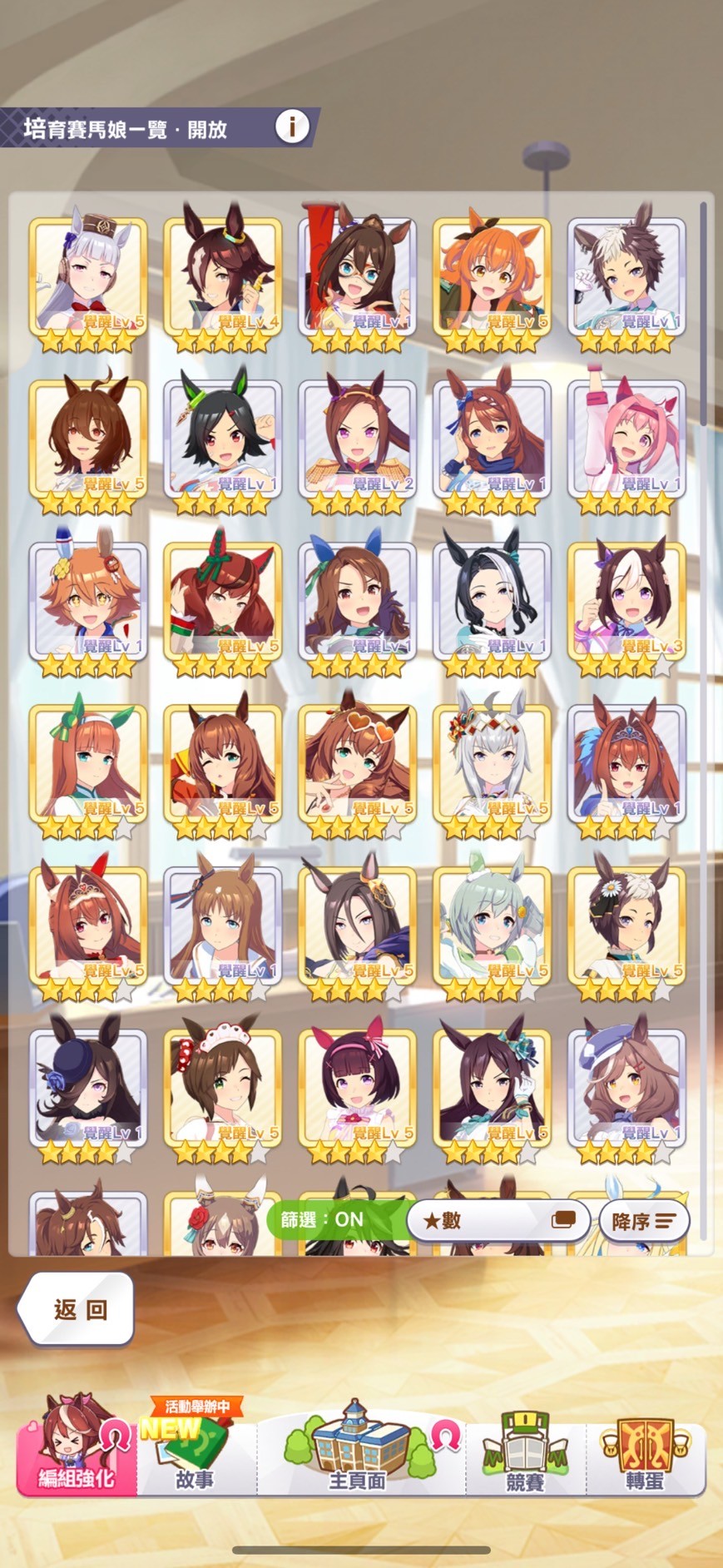Open the ★數 sort criteria selector
The width and height of the screenshot is (723, 1568).
click(498, 1221)
